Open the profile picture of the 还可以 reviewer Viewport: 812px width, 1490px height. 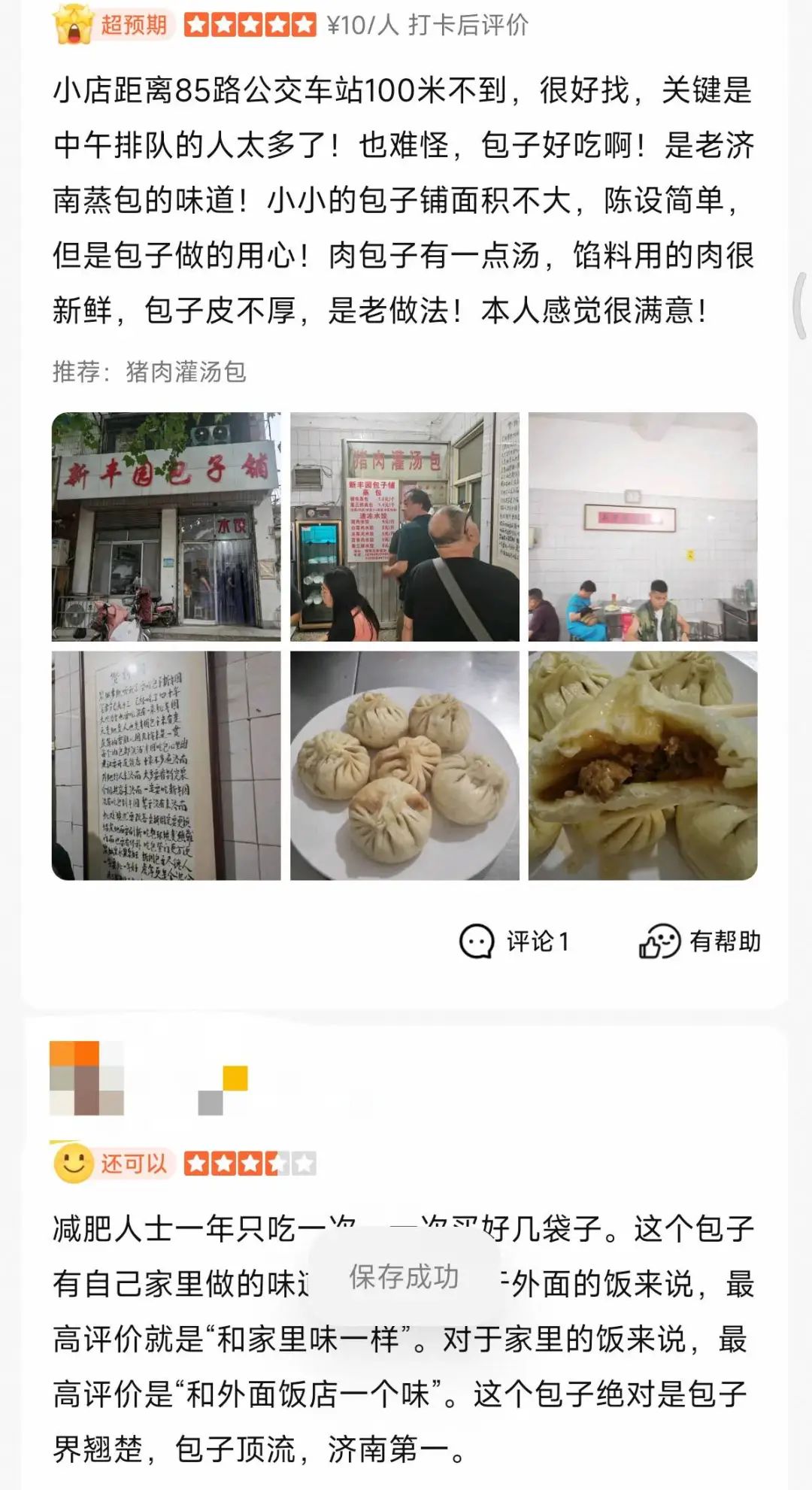86,1078
